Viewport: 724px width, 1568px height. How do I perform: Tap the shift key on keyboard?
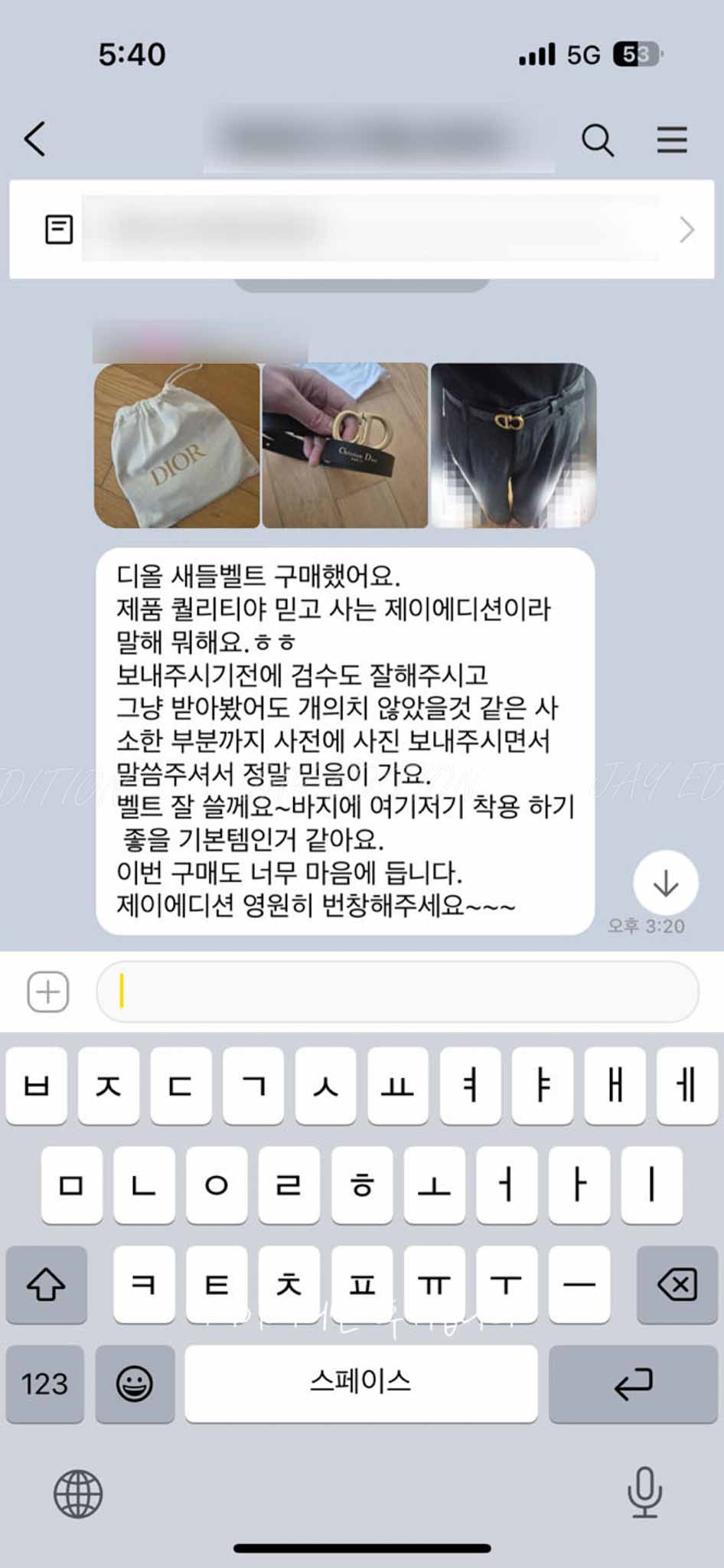pyautogui.click(x=46, y=1284)
